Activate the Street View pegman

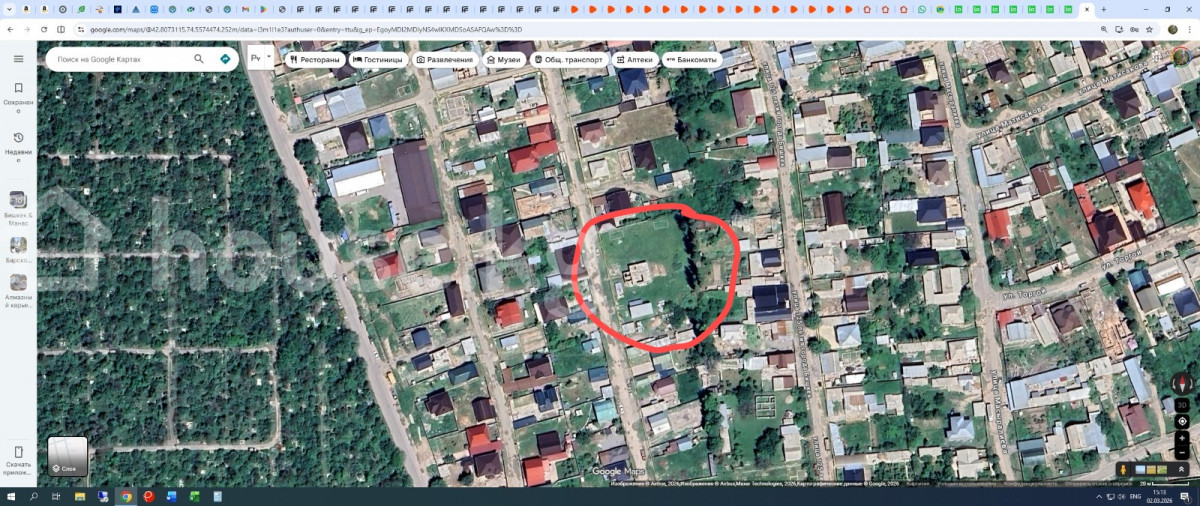[x=1124, y=470]
